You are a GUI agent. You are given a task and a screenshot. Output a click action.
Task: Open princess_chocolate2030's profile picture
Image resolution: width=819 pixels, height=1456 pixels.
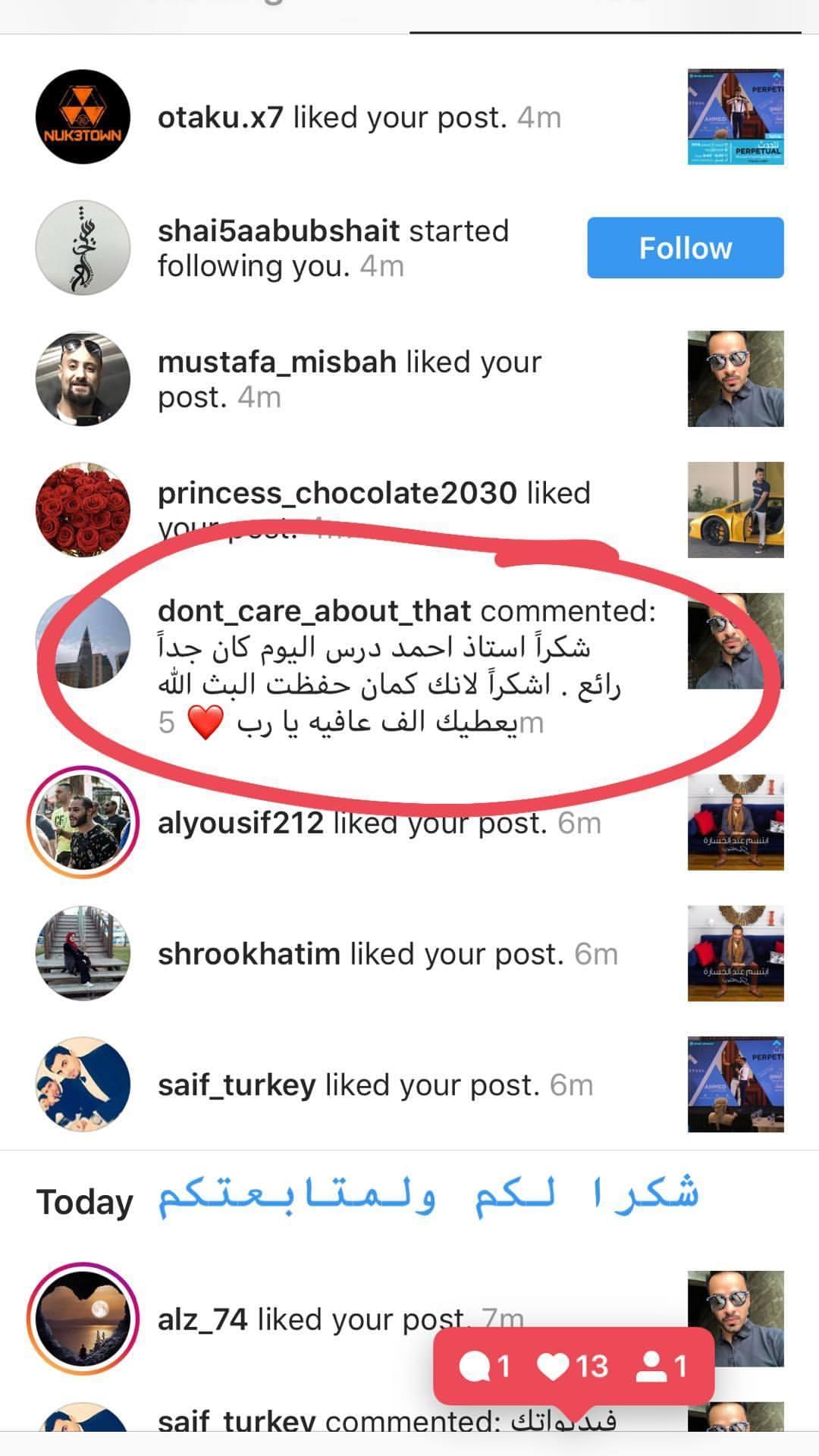click(83, 510)
